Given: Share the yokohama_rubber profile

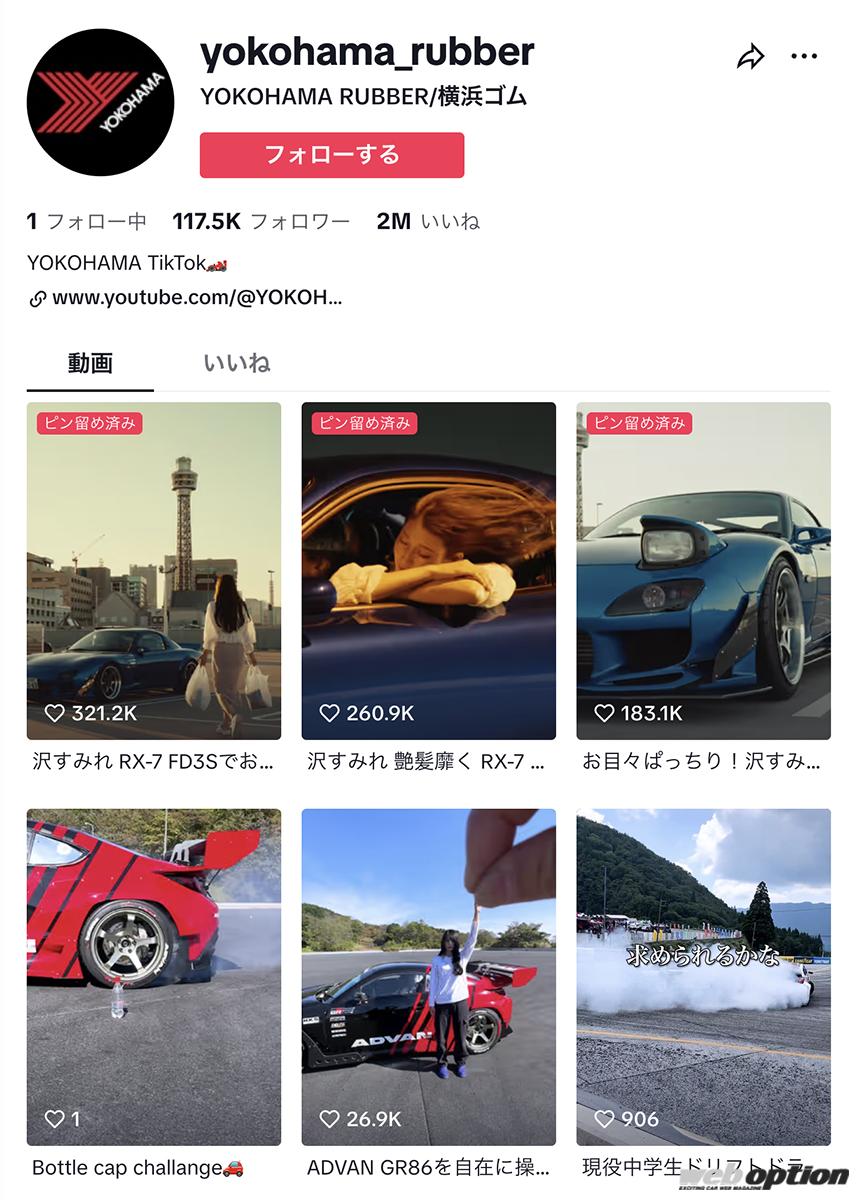Looking at the screenshot, I should 749,57.
